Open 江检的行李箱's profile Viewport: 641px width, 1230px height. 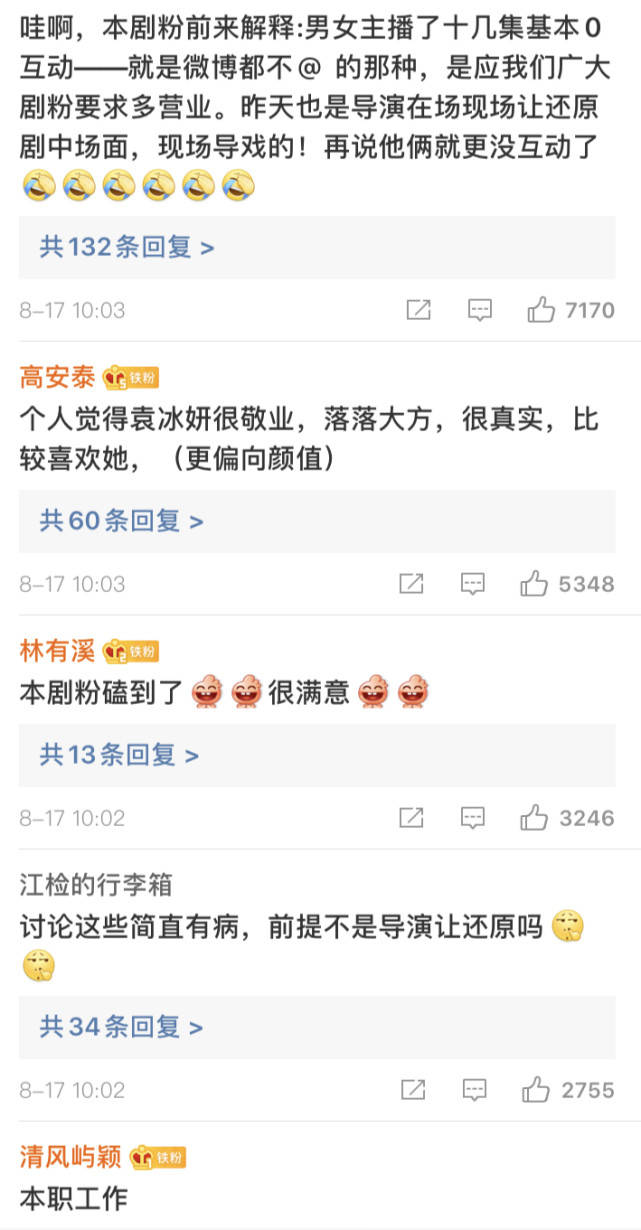96,885
